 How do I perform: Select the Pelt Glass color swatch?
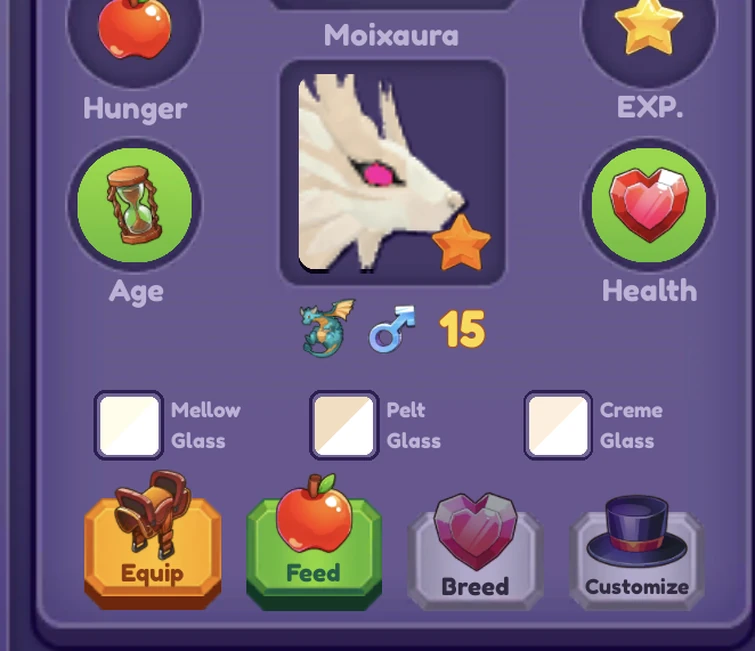[x=344, y=425]
